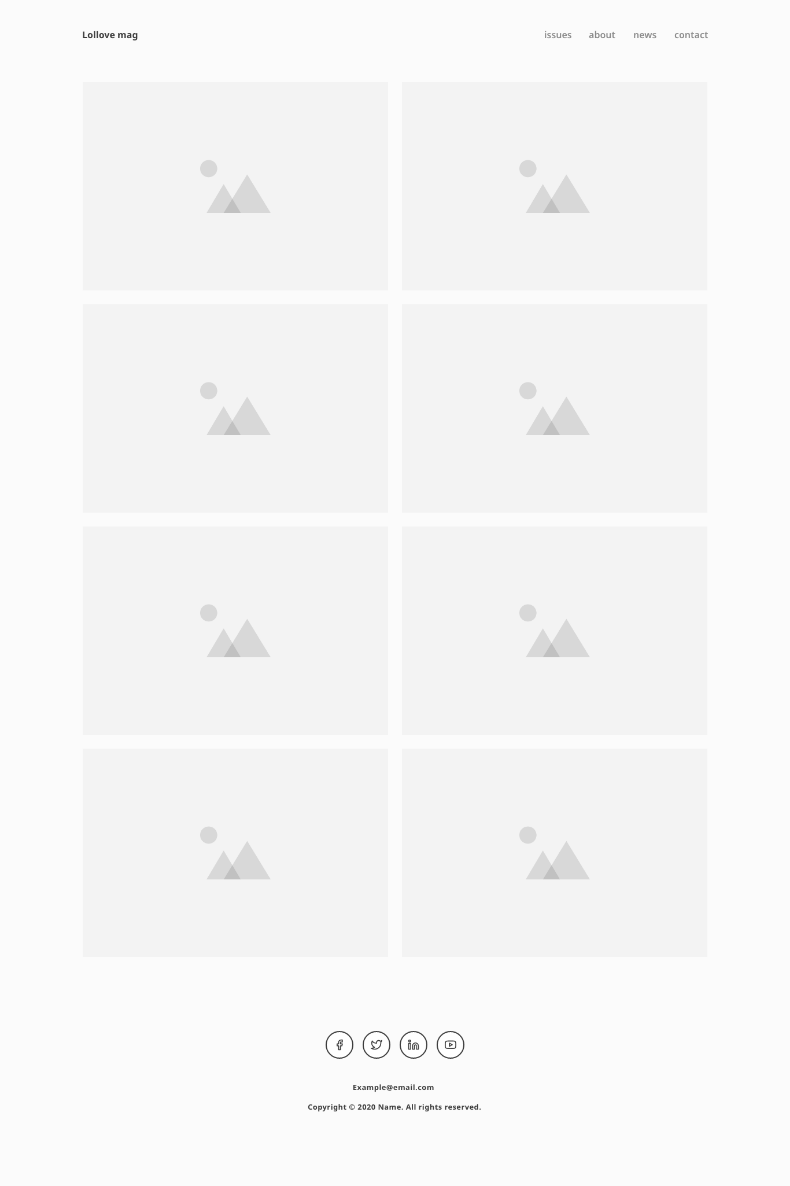Go to the about page
The width and height of the screenshot is (790, 1186).
(601, 35)
